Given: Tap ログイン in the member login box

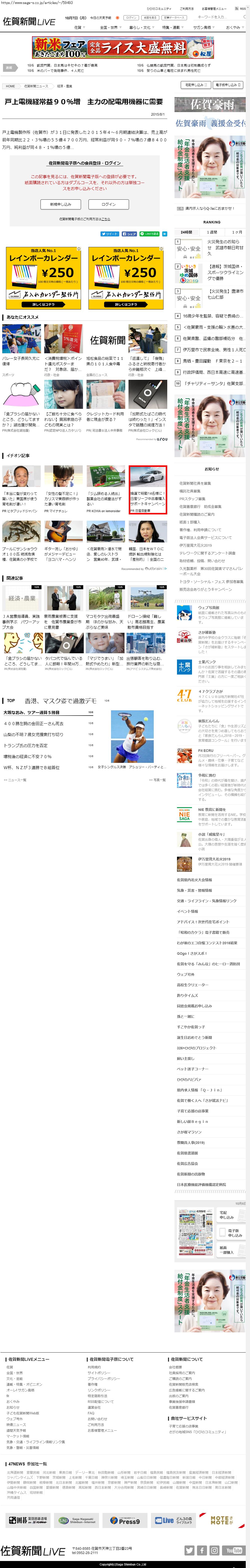Looking at the screenshot, I should pos(108,204).
